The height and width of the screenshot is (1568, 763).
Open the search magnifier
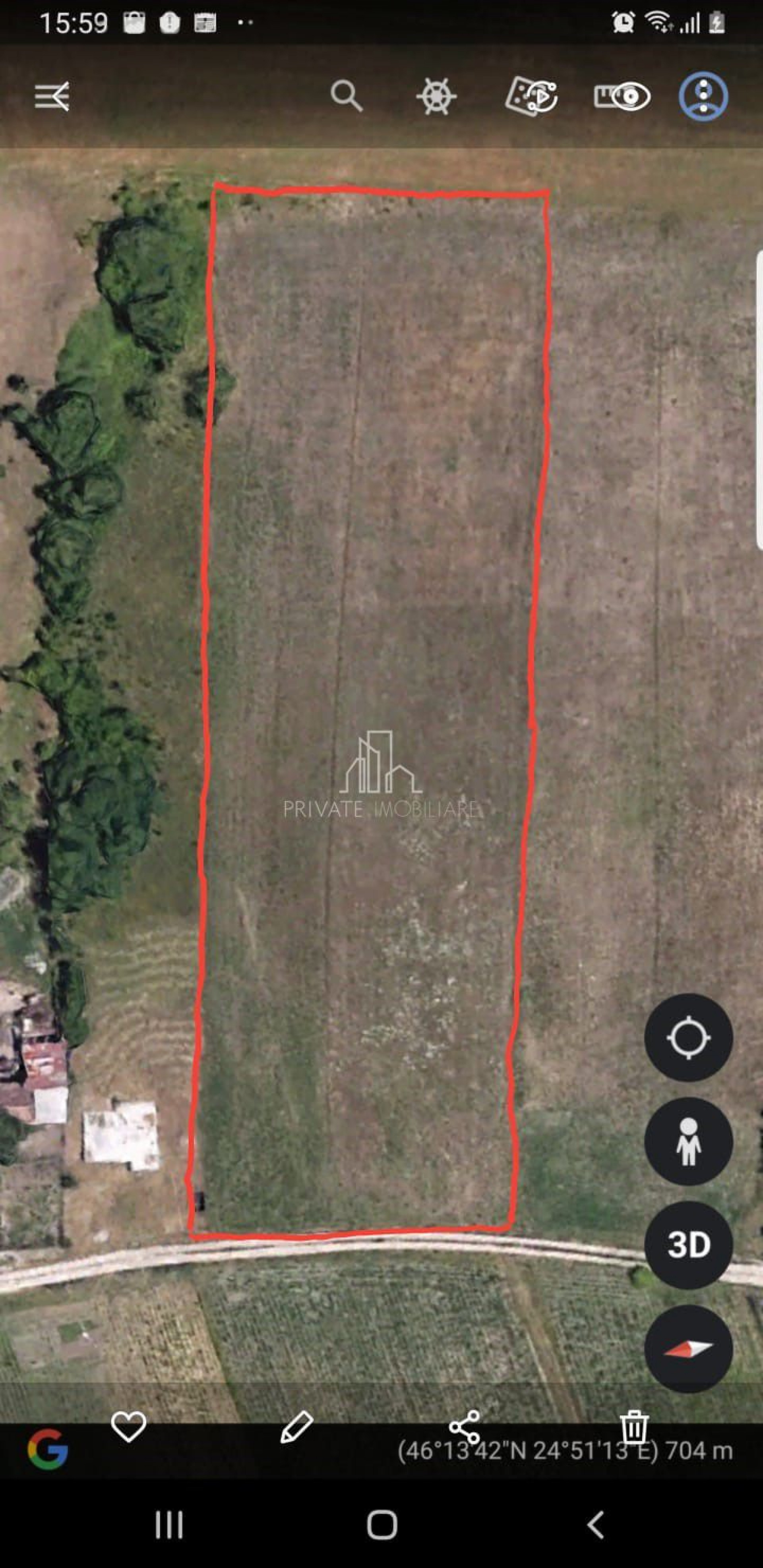pyautogui.click(x=347, y=96)
